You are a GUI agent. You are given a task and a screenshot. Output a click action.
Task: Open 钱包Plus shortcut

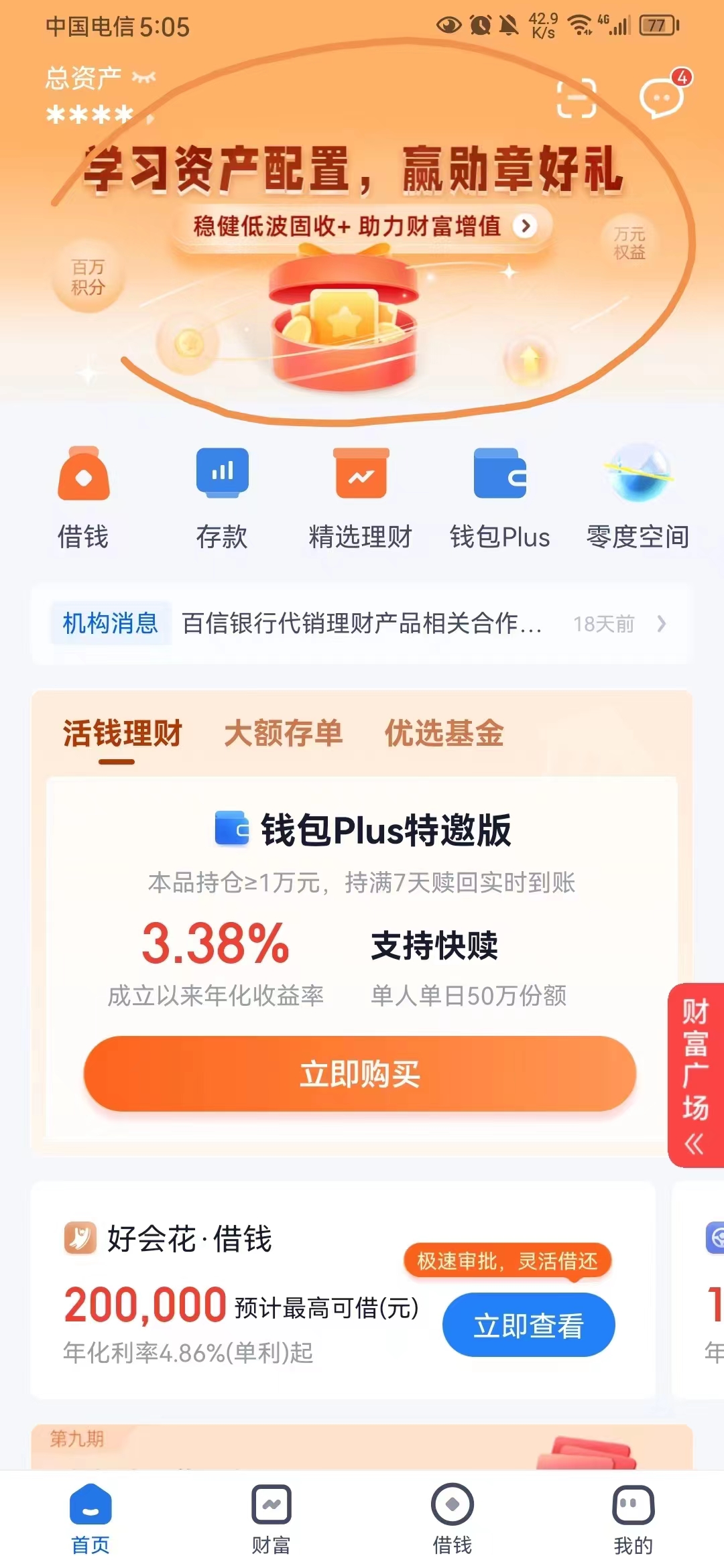point(499,474)
